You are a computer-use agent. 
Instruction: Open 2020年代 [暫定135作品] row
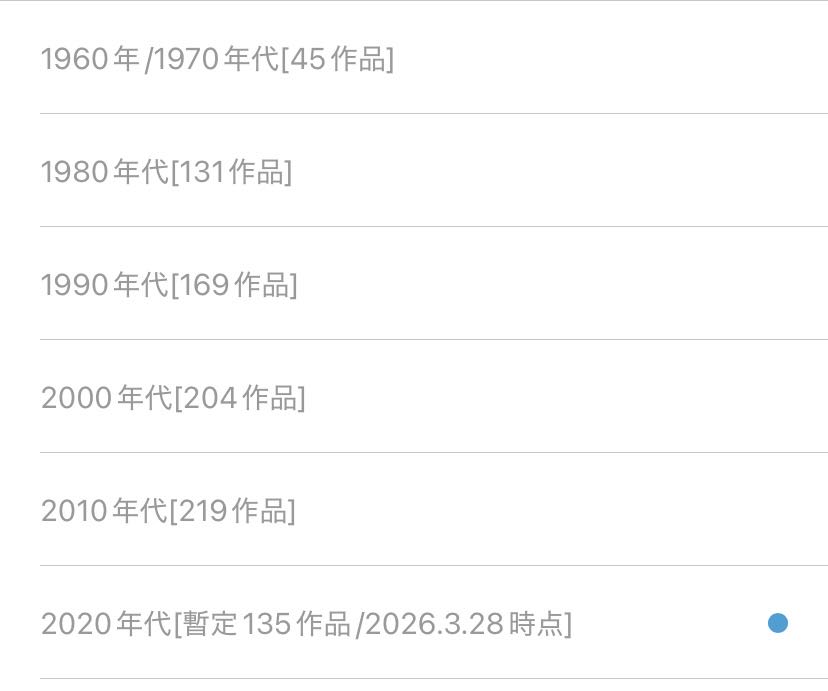pos(307,624)
